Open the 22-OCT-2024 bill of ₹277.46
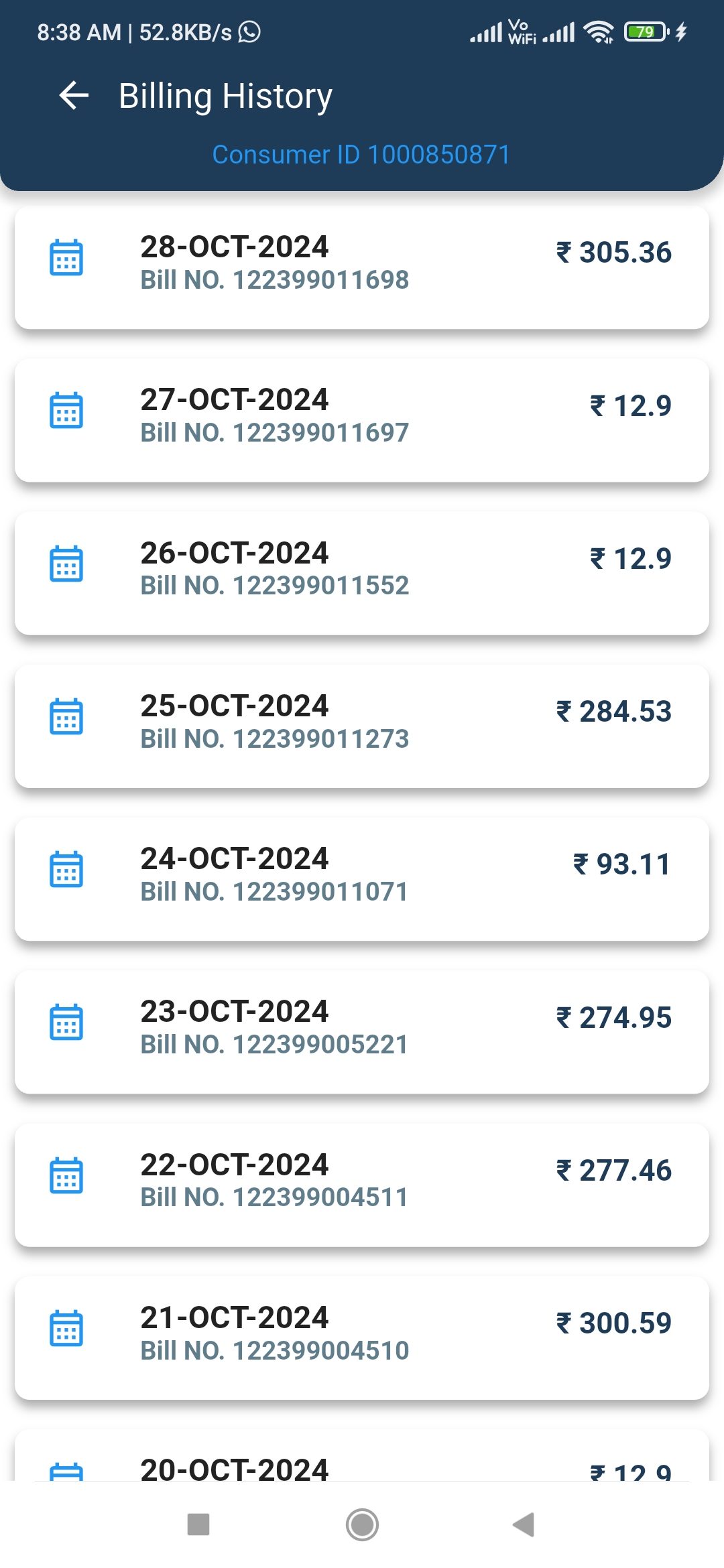The height and width of the screenshot is (1568, 724). tap(362, 1185)
